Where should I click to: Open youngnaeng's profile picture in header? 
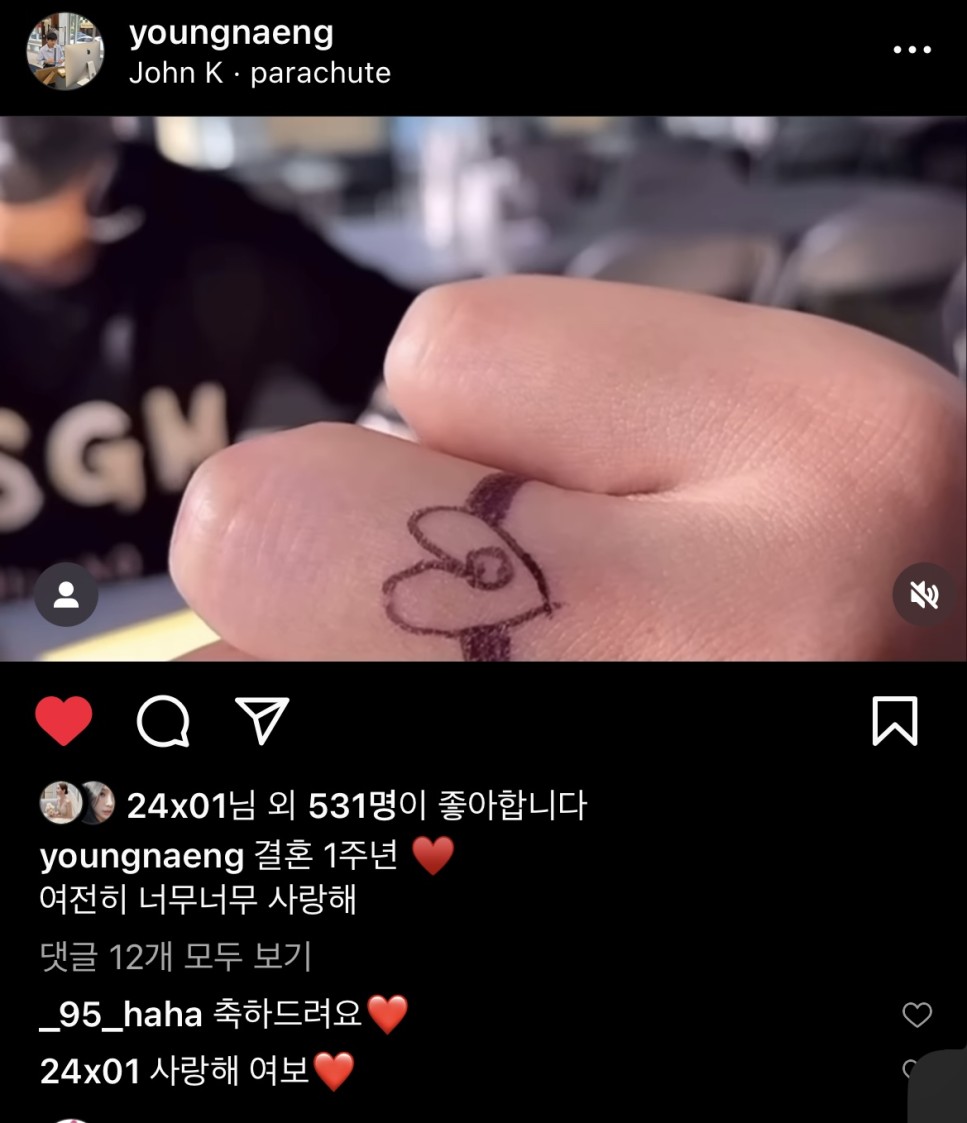[x=65, y=51]
